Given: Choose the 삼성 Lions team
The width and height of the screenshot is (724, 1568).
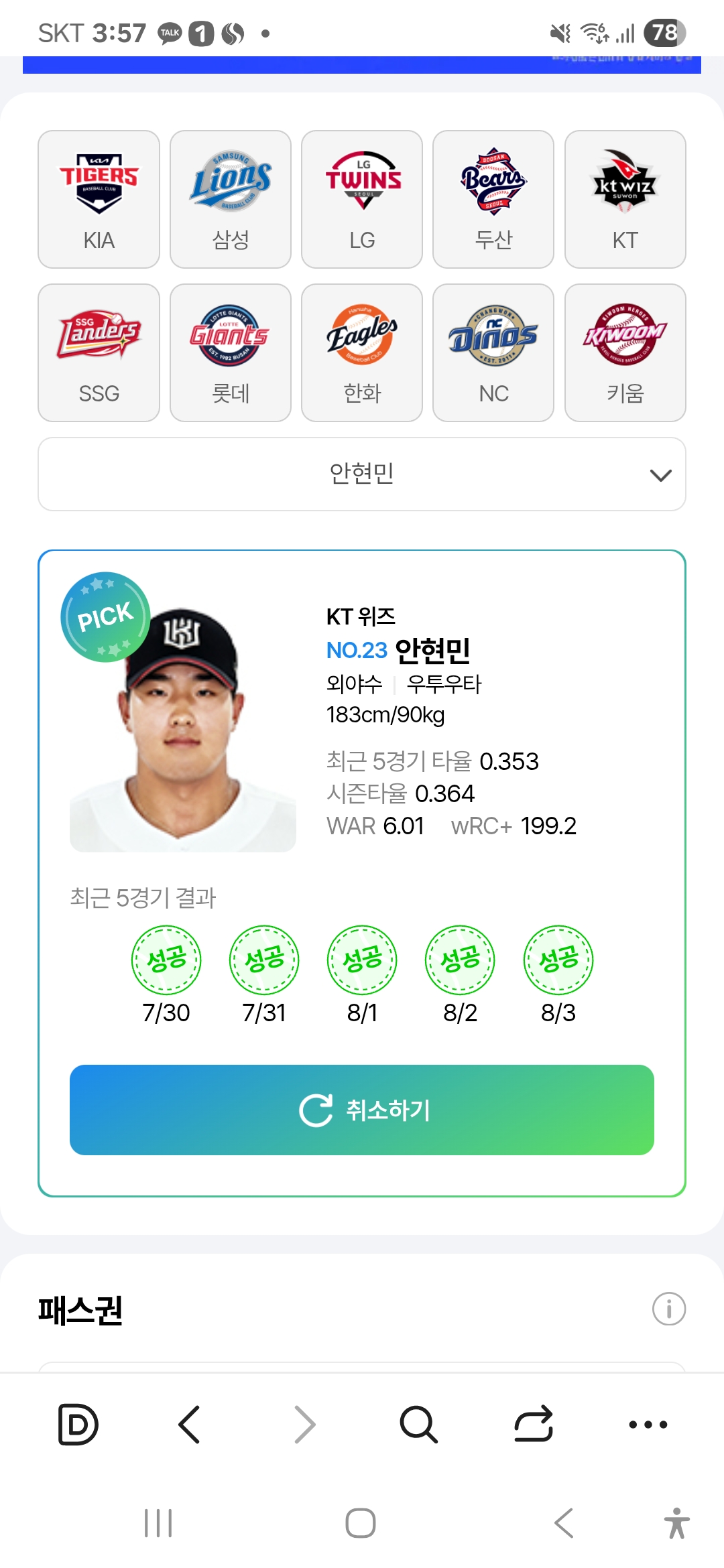Looking at the screenshot, I should 231,199.
